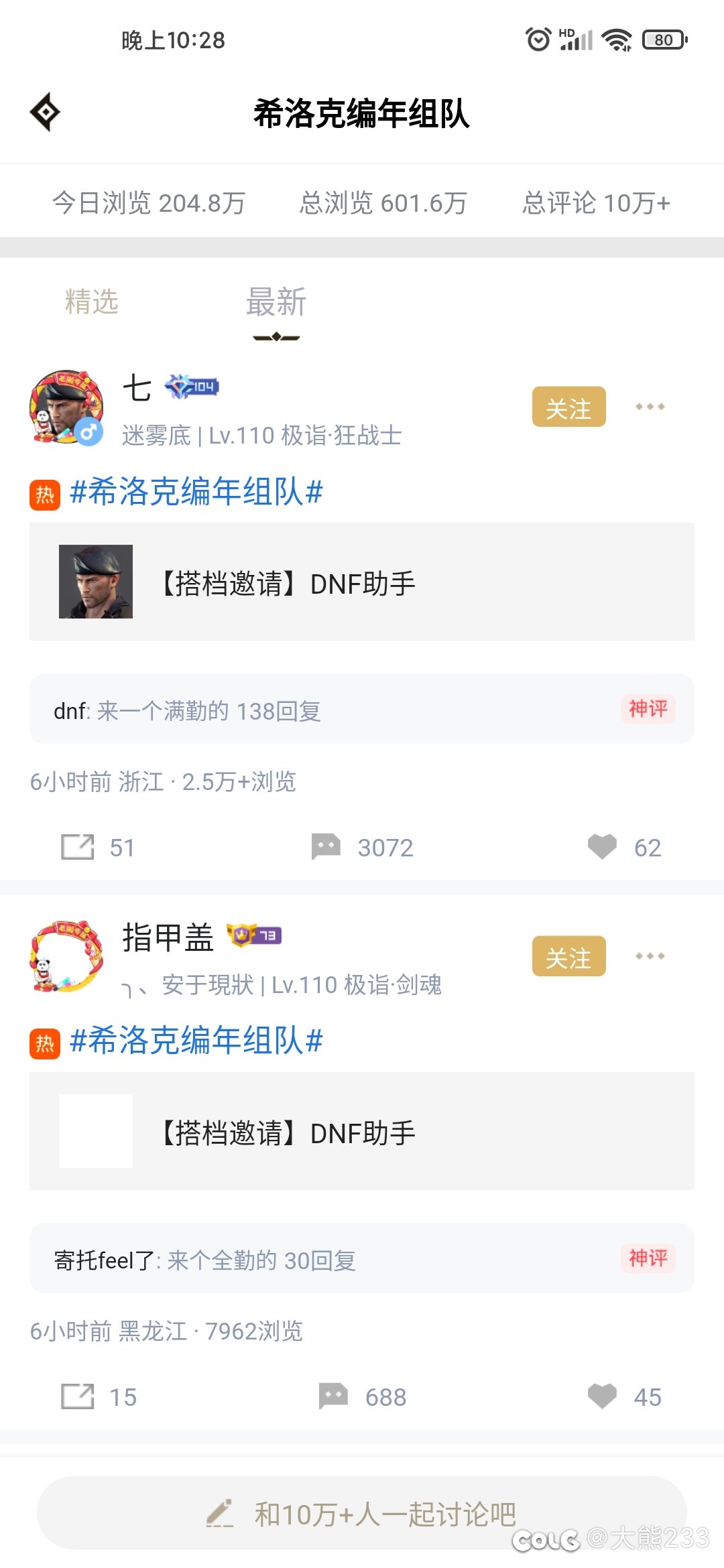Tap the pen icon in the discussion bar
Screen dimensions: 724x1568
point(218,1512)
